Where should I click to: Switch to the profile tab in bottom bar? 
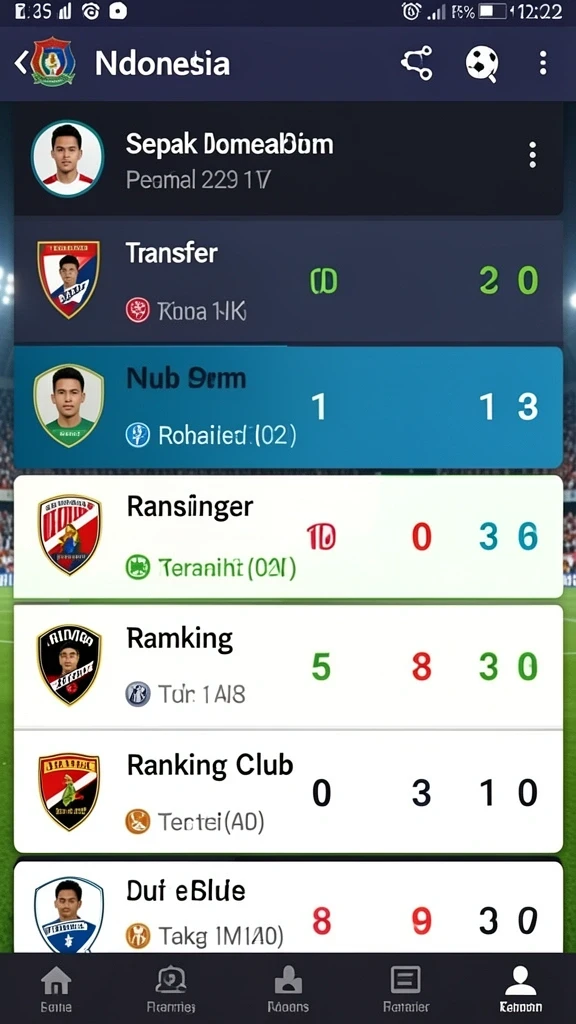point(520,989)
